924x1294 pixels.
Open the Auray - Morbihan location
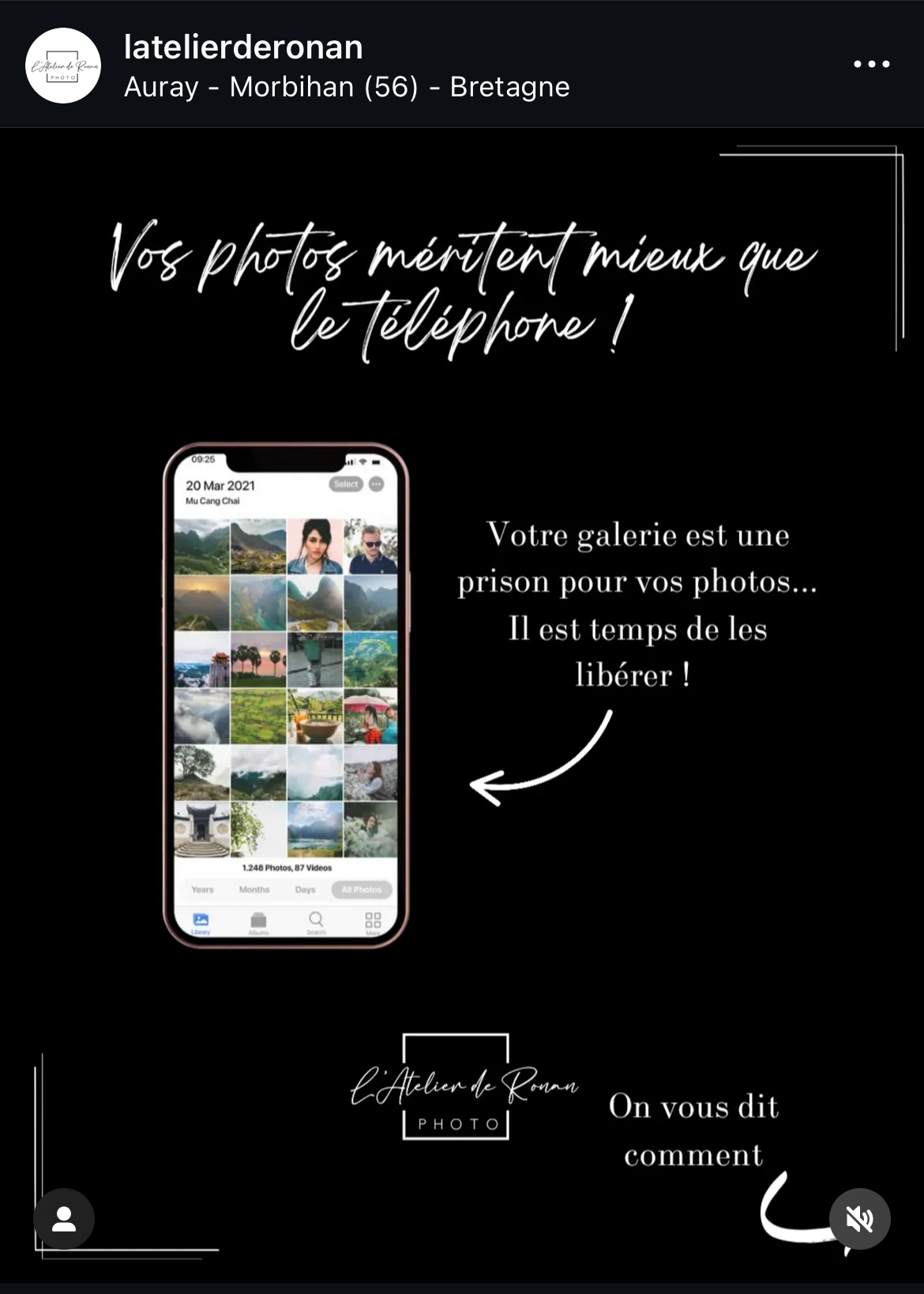click(x=346, y=87)
